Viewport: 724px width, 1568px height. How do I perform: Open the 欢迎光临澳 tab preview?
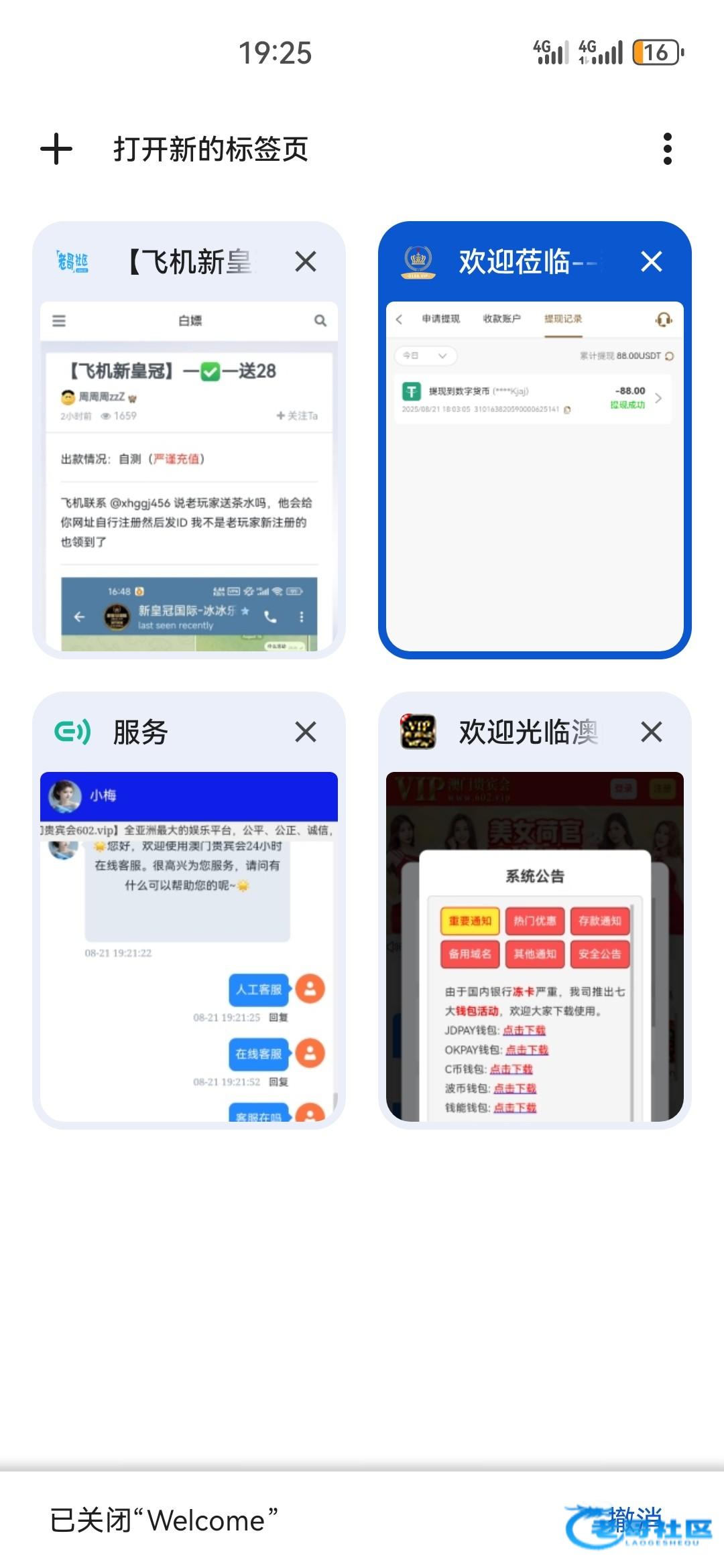[x=534, y=946]
